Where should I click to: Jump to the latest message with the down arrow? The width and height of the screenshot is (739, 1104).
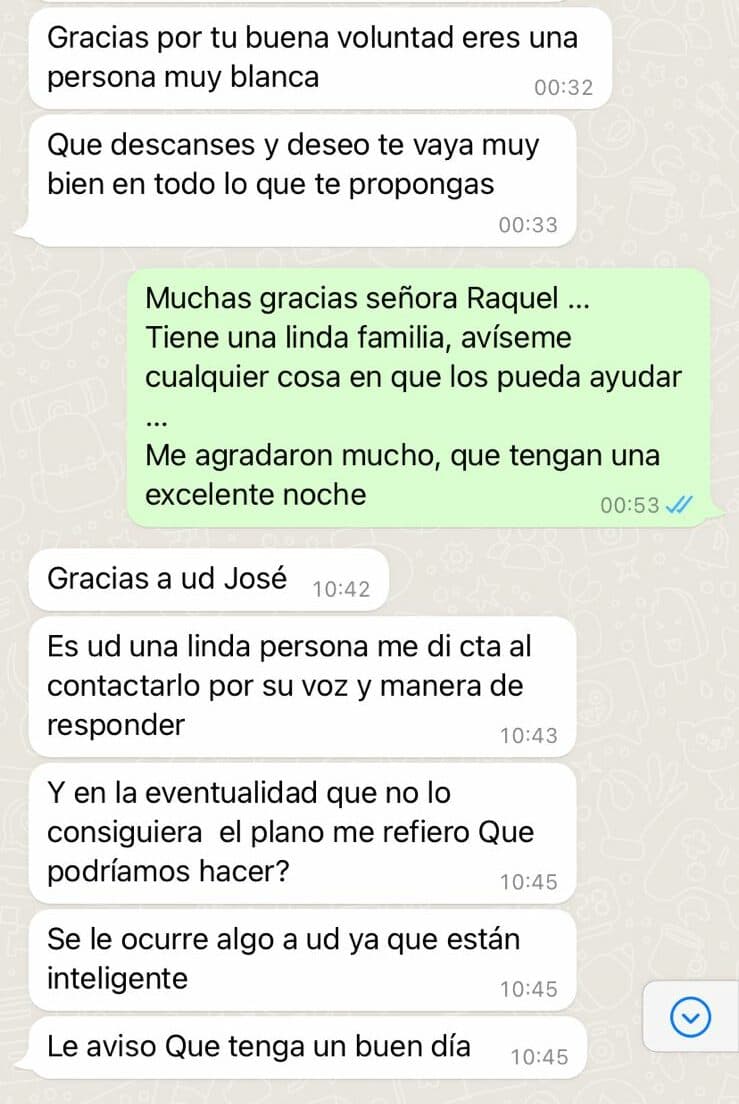(690, 1017)
